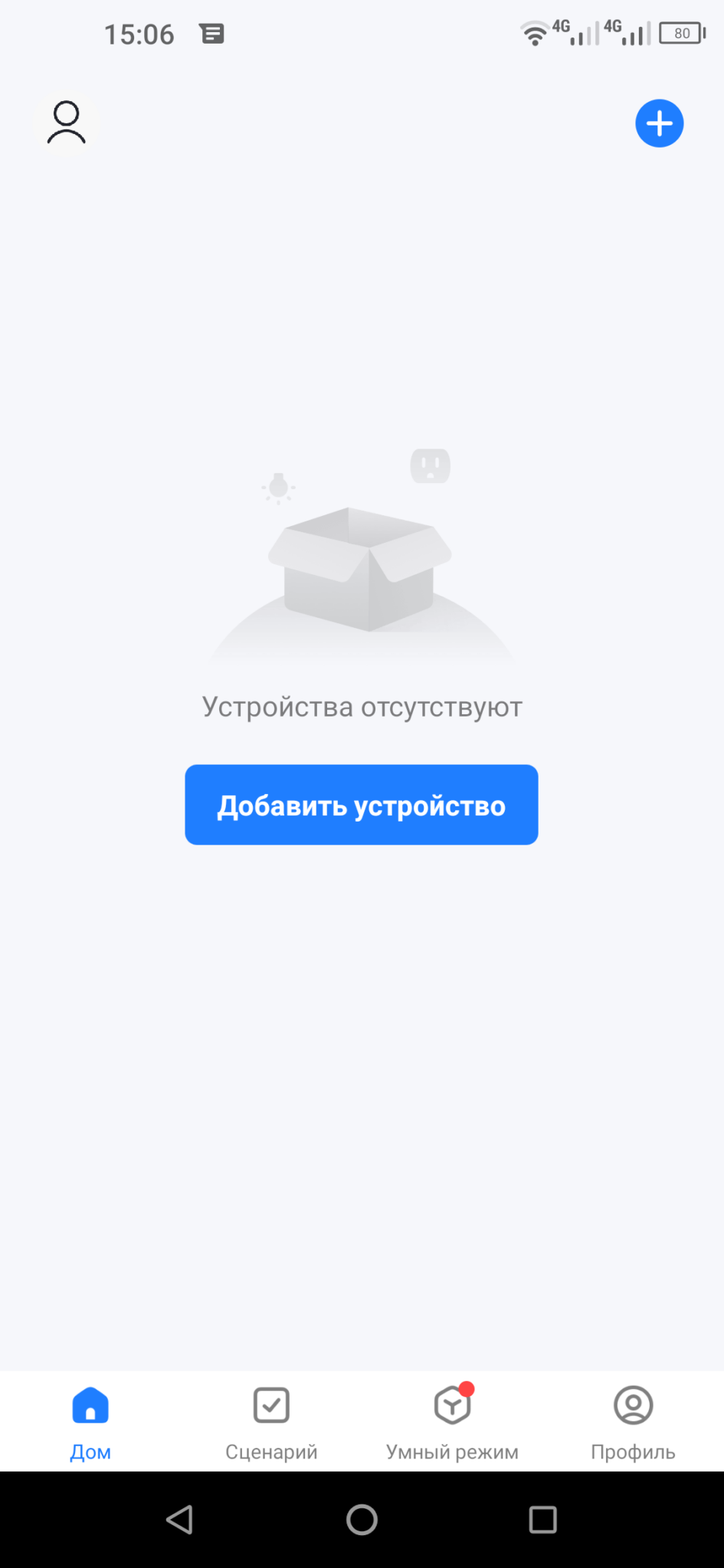Viewport: 724px width, 1568px height.
Task: Go back using system back button
Action: [x=180, y=1520]
